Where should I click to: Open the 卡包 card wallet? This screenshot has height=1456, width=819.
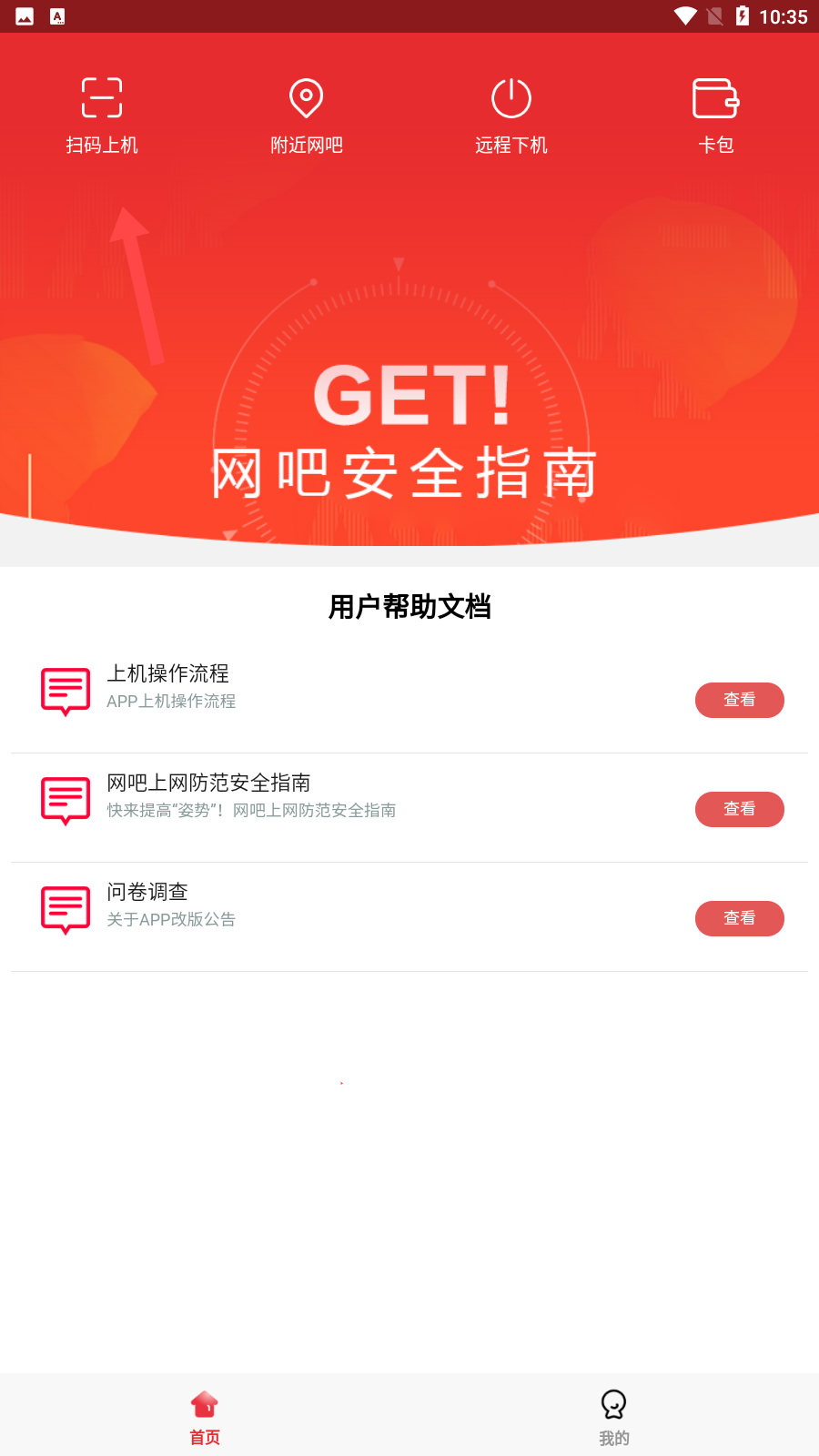[716, 116]
